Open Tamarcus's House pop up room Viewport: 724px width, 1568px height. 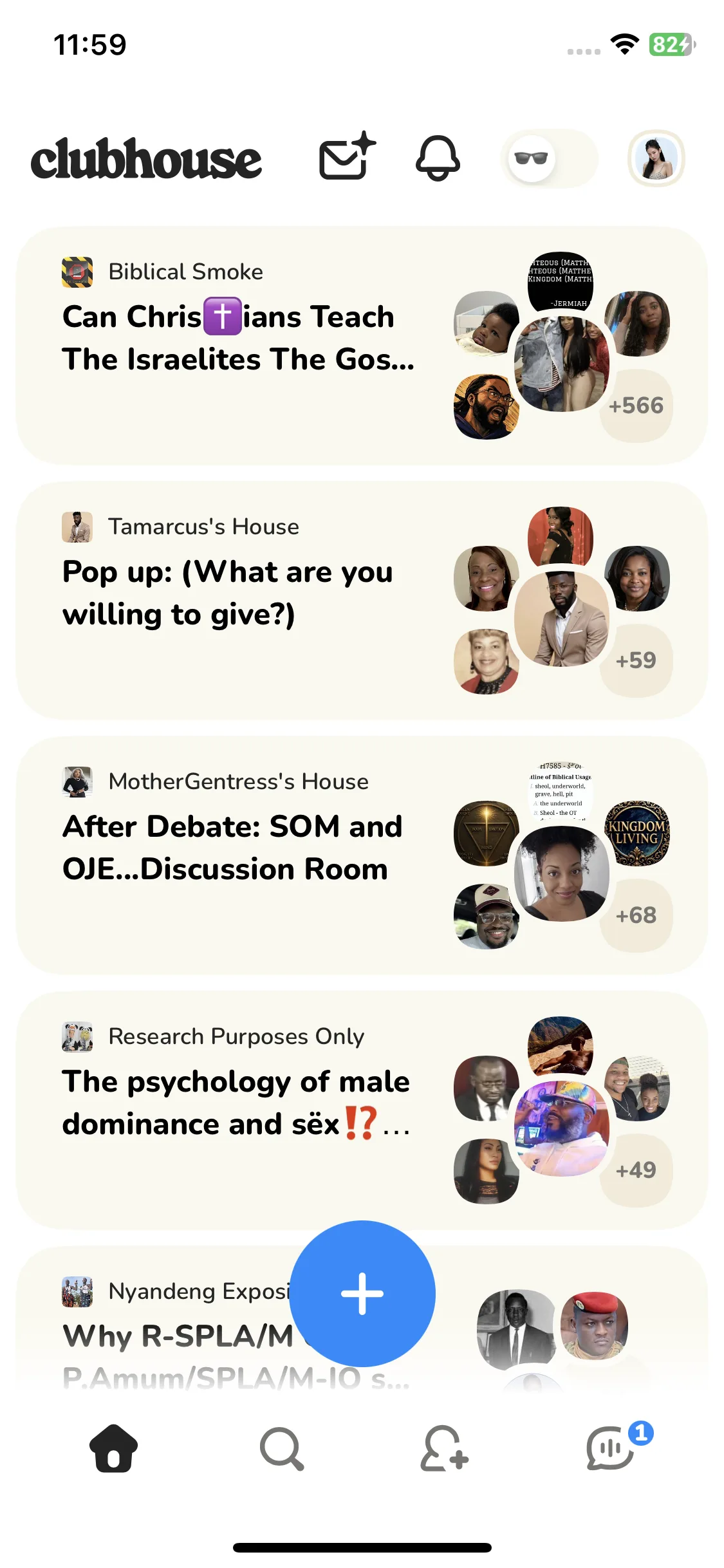362,600
